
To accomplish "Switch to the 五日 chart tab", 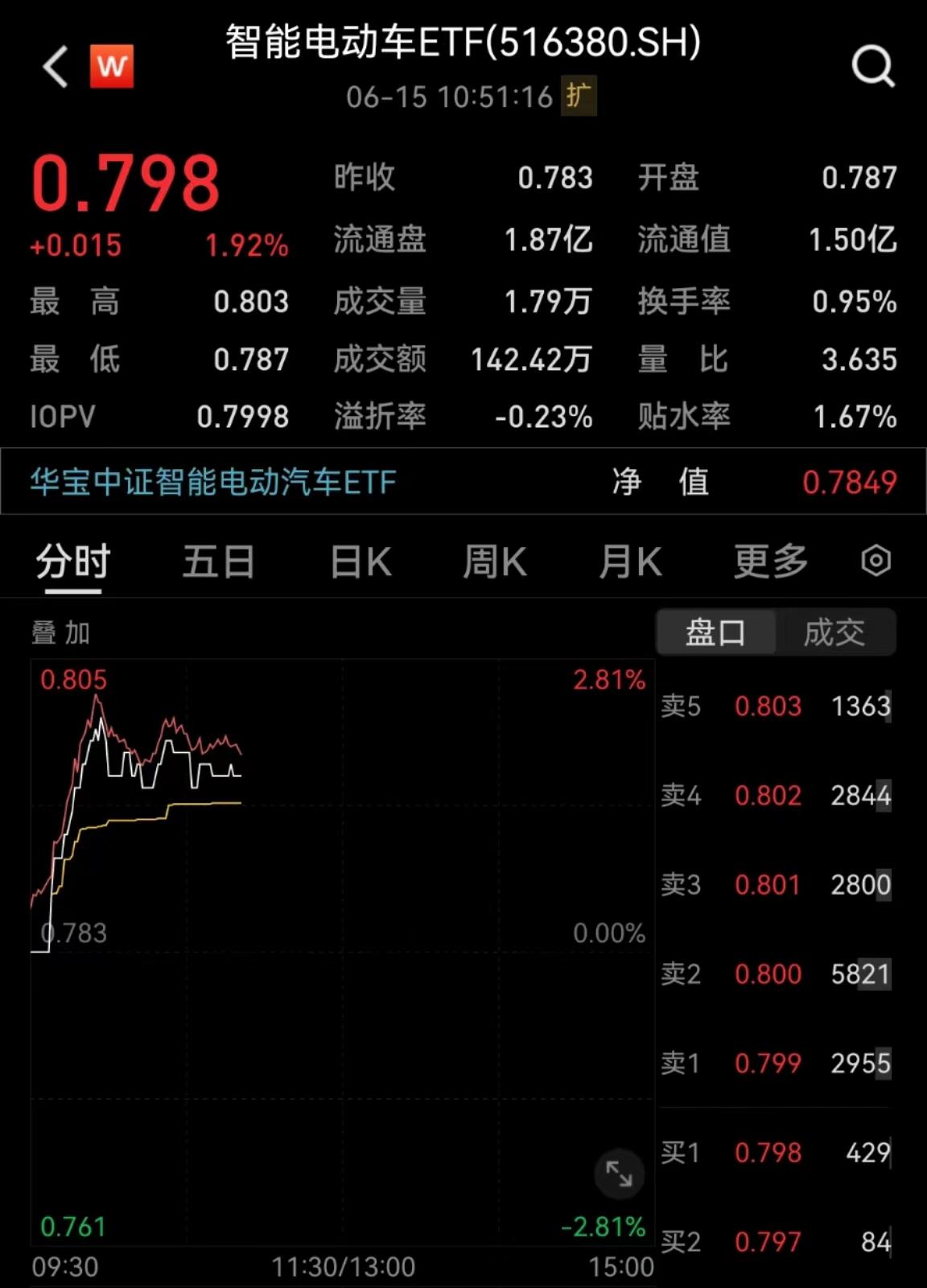I will (x=218, y=562).
